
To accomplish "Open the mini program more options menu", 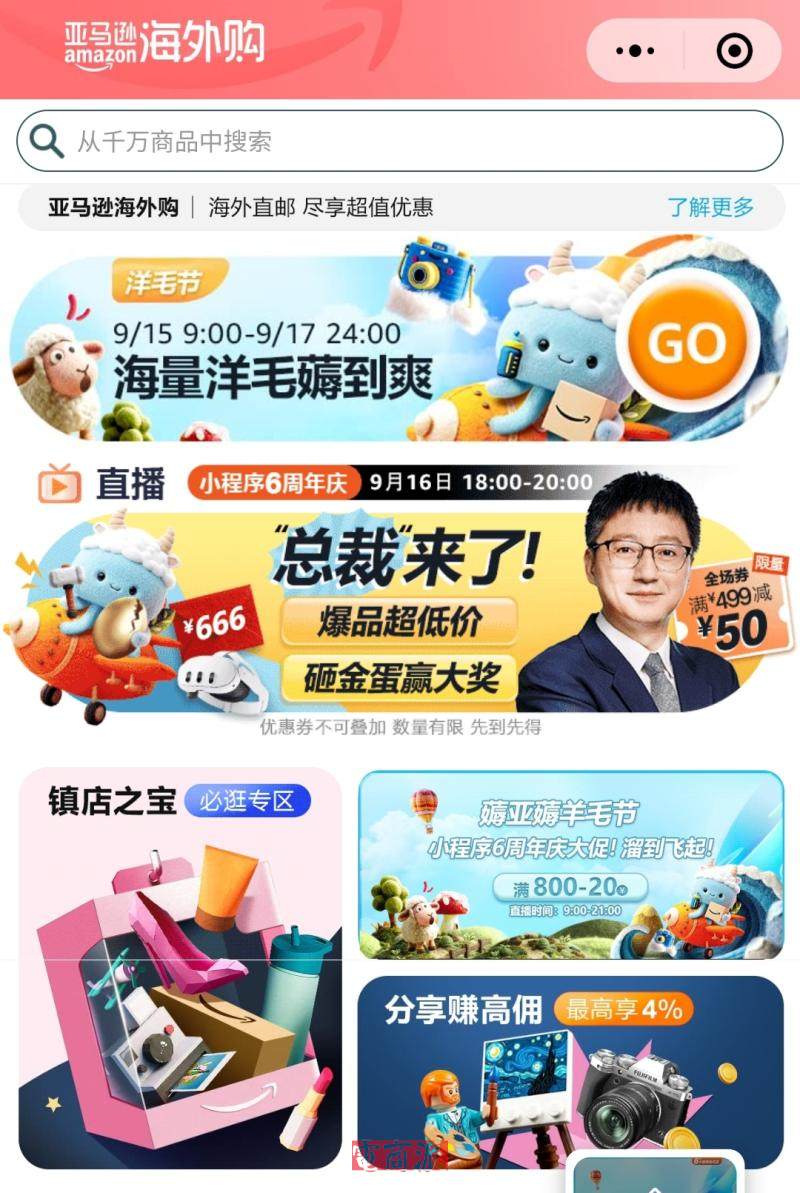I will (x=635, y=50).
